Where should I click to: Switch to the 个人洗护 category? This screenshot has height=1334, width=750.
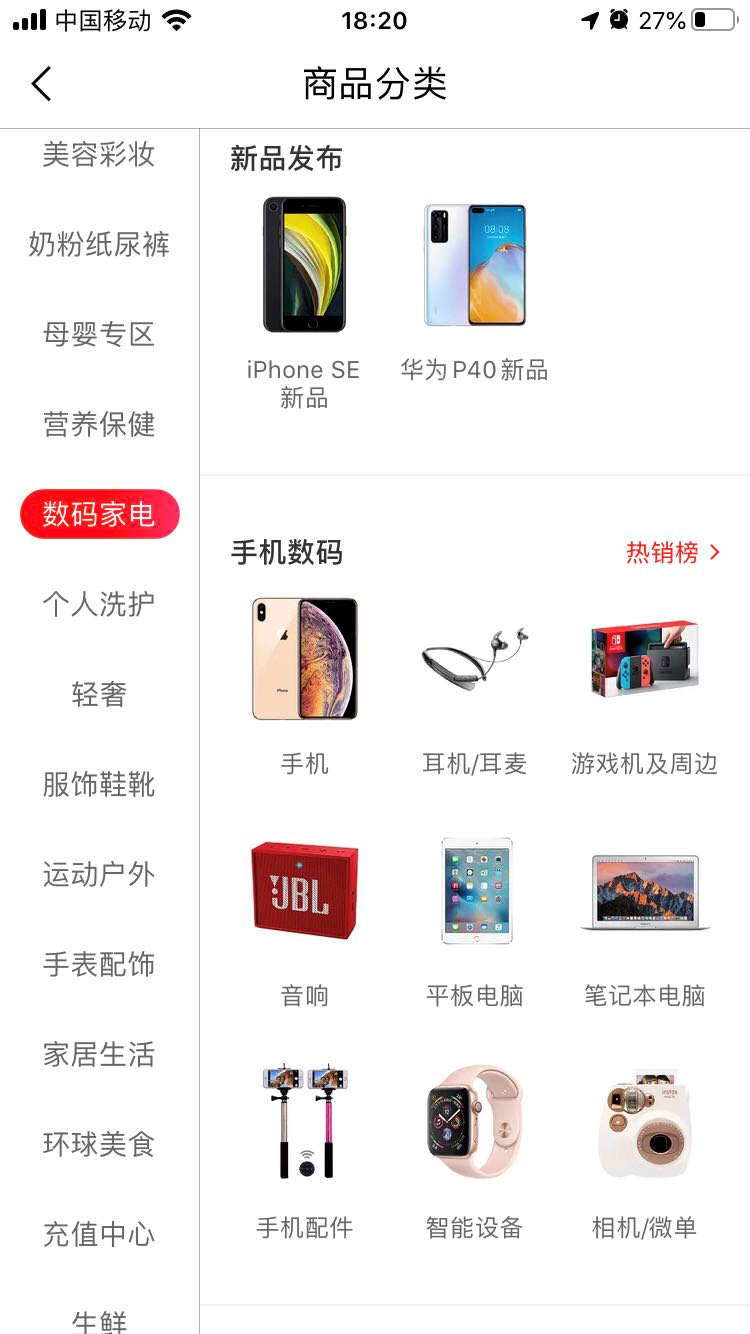tap(99, 605)
